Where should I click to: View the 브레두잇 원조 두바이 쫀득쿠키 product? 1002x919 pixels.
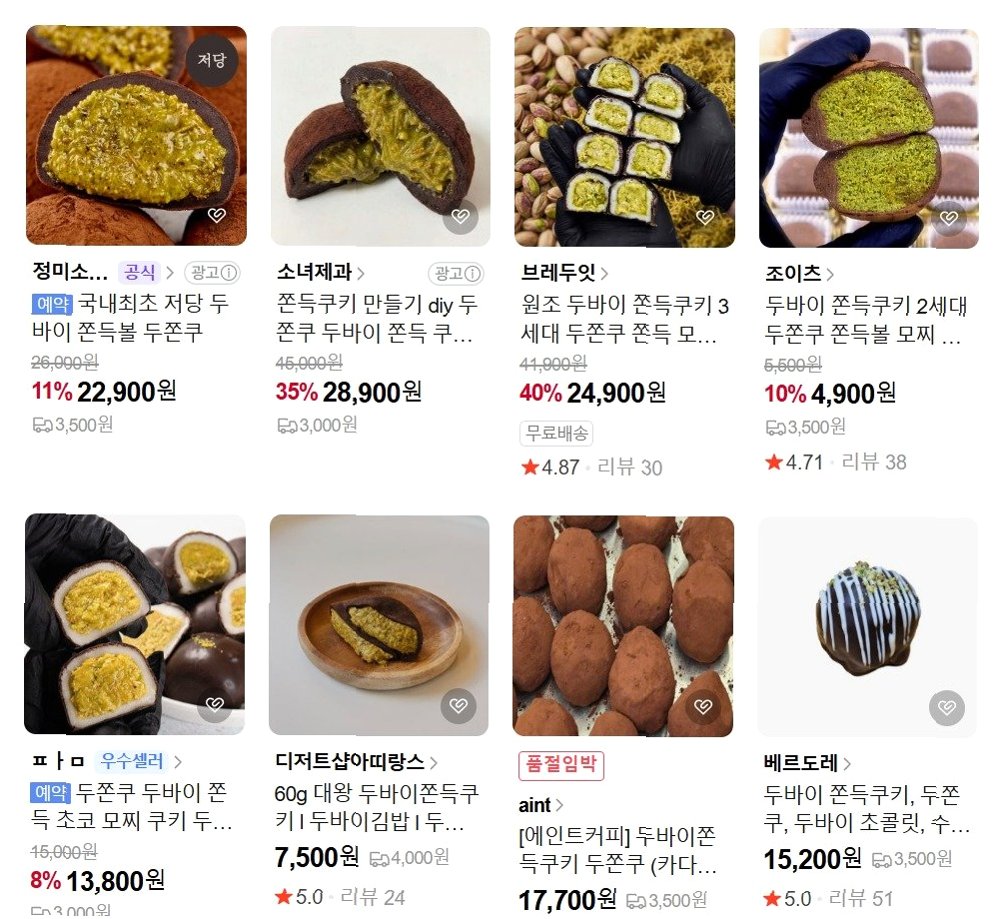[625, 318]
